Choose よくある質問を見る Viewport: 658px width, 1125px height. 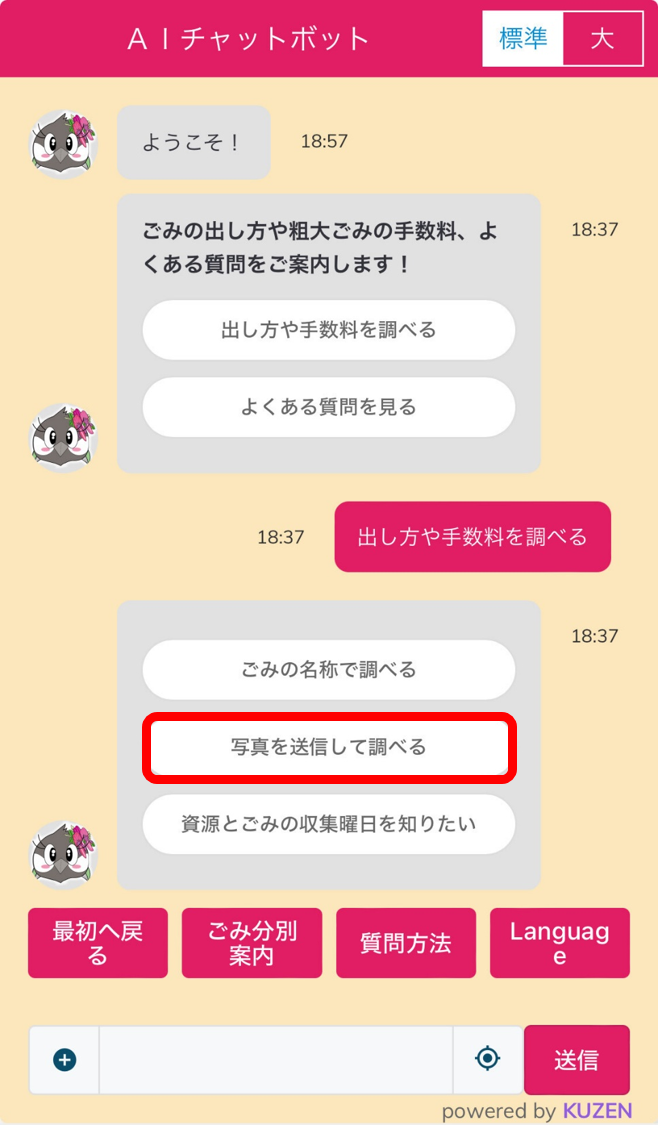click(x=329, y=407)
